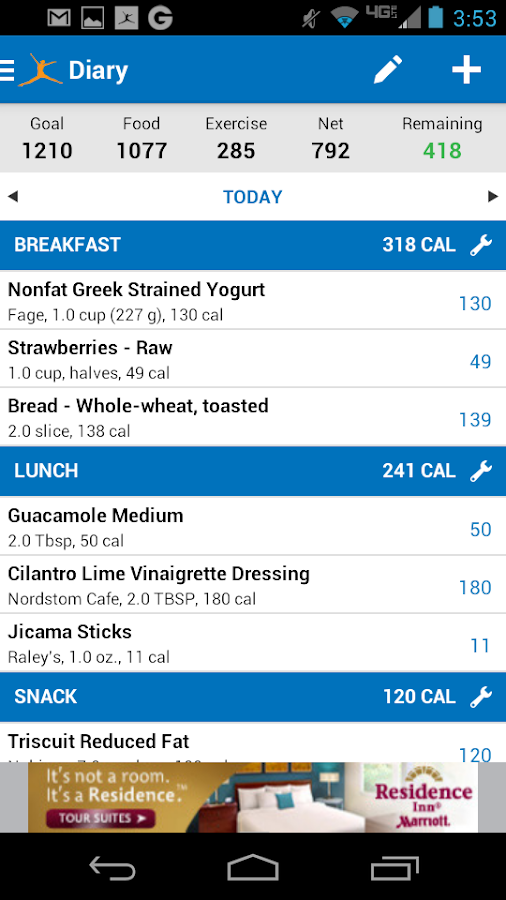Open Snack wrench options
The height and width of the screenshot is (900, 506).
click(481, 697)
